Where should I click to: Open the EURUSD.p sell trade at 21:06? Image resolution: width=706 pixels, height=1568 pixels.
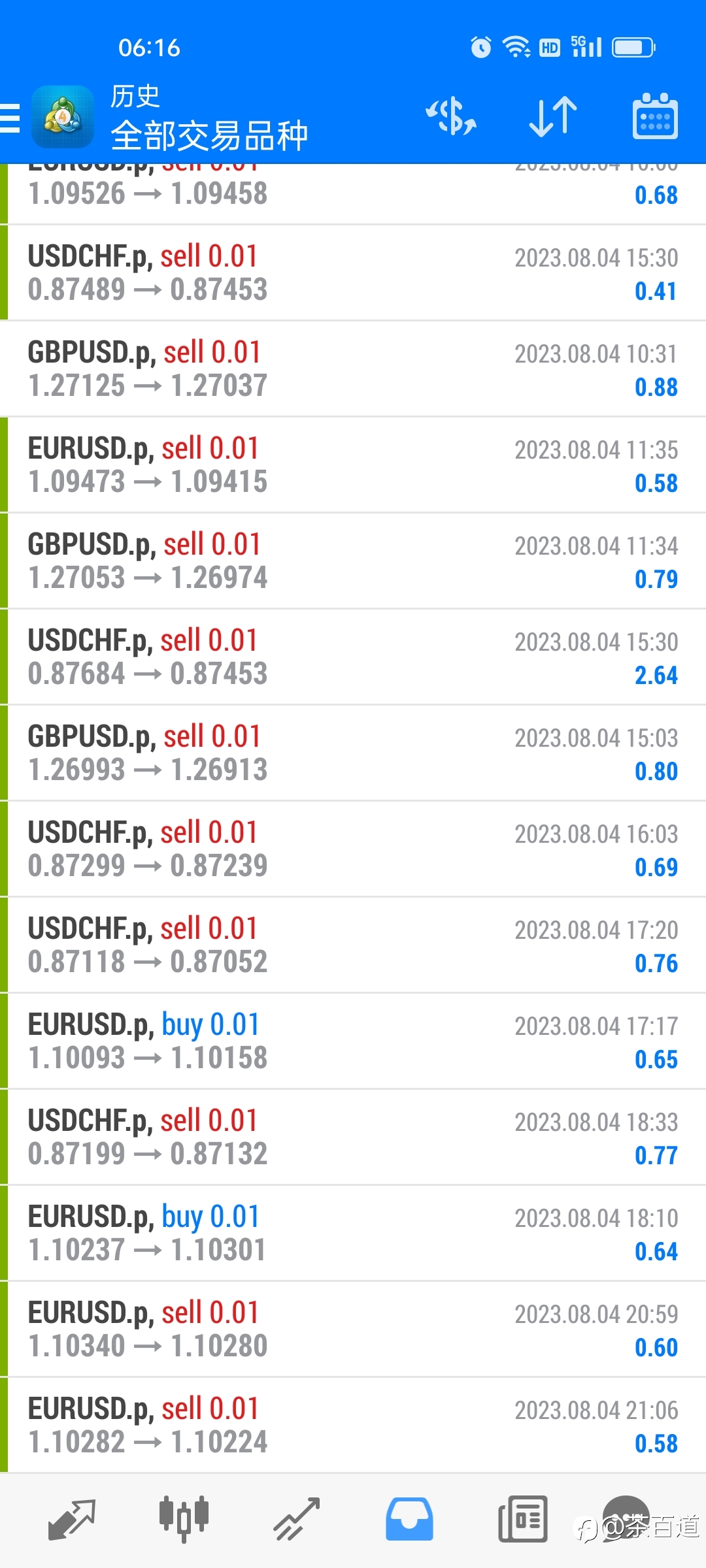(353, 1426)
